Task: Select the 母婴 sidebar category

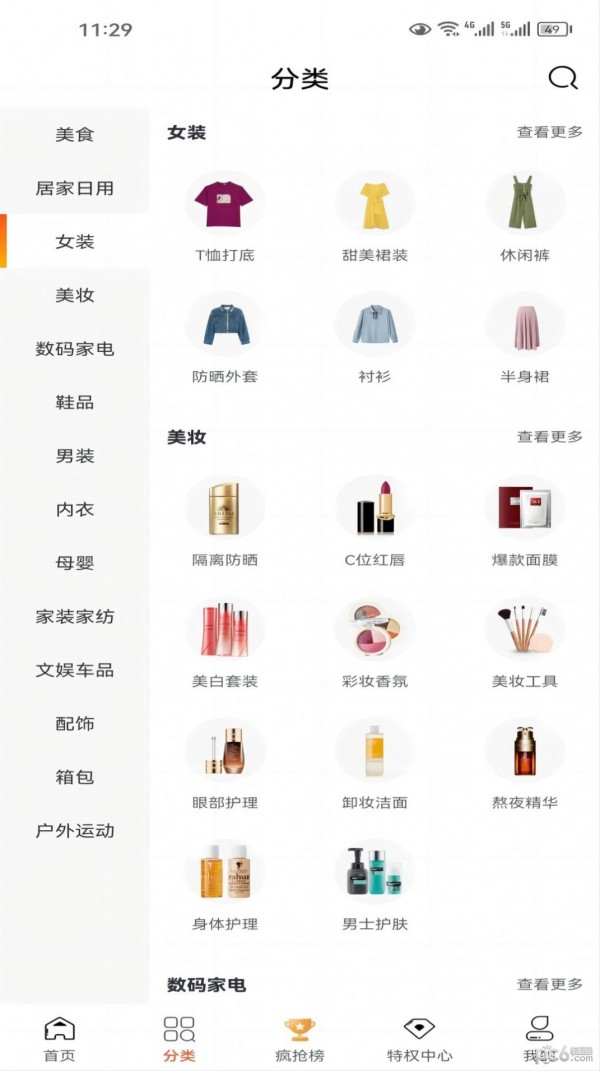Action: (75, 563)
